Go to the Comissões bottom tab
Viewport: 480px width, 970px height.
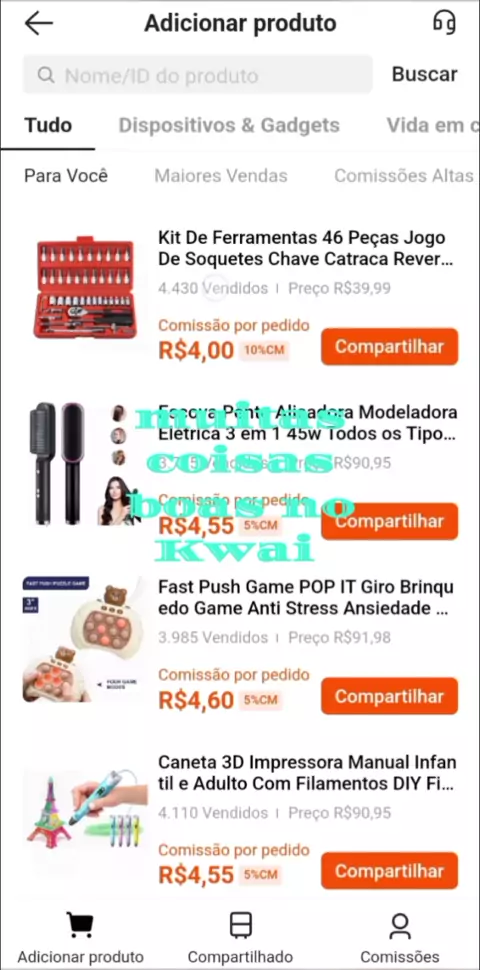[x=400, y=938]
